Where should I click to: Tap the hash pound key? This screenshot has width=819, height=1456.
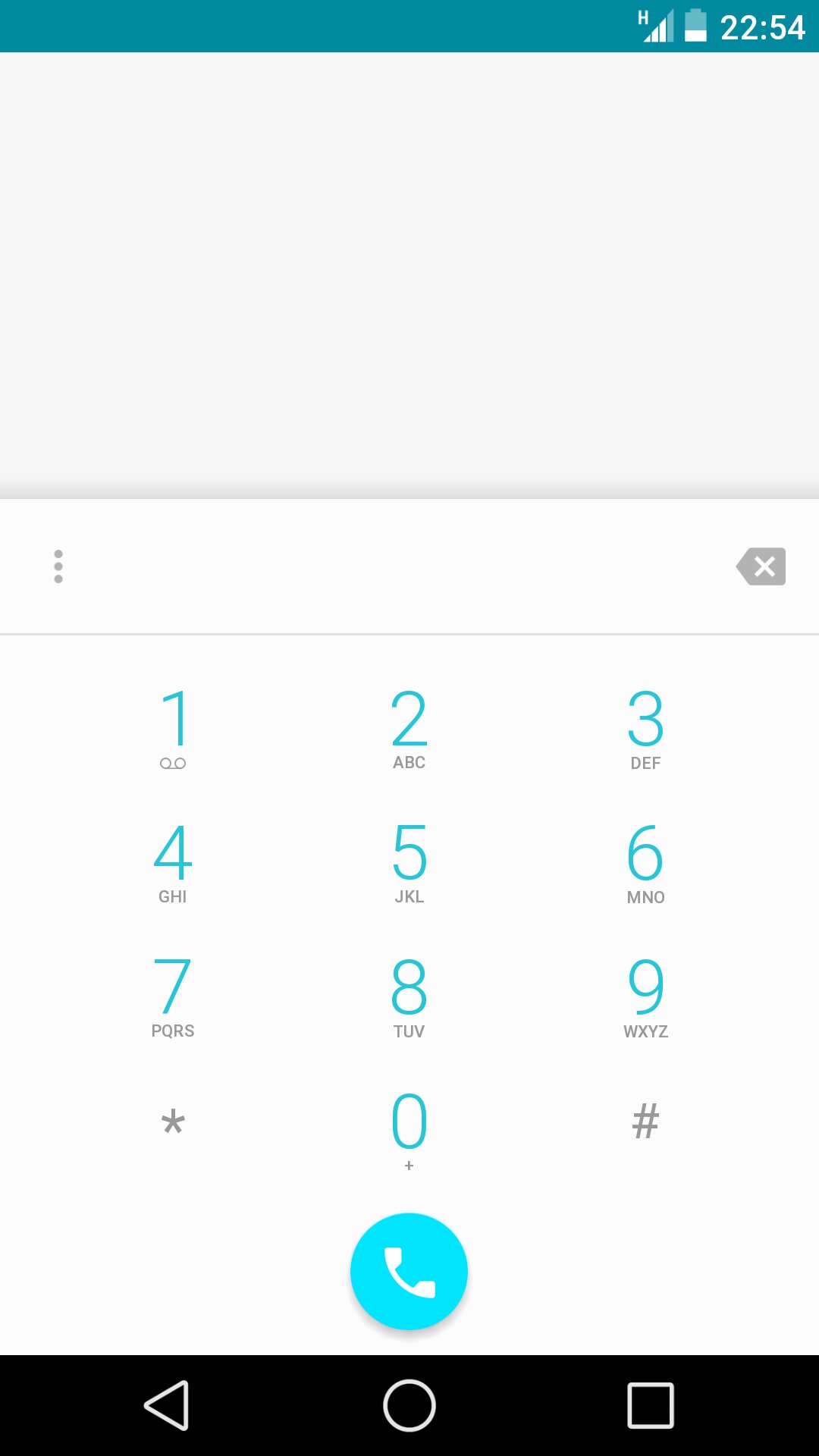(x=646, y=1122)
